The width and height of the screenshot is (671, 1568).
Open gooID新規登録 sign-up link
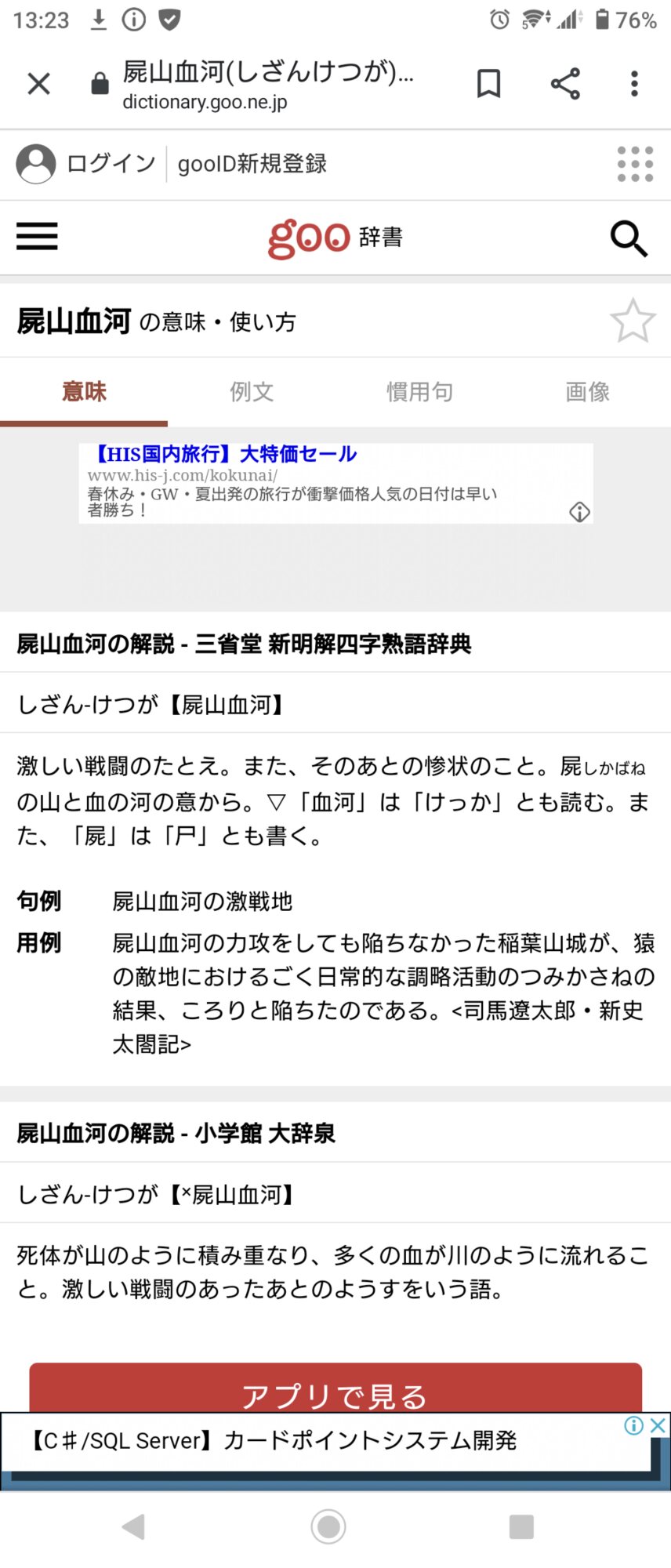tap(252, 163)
